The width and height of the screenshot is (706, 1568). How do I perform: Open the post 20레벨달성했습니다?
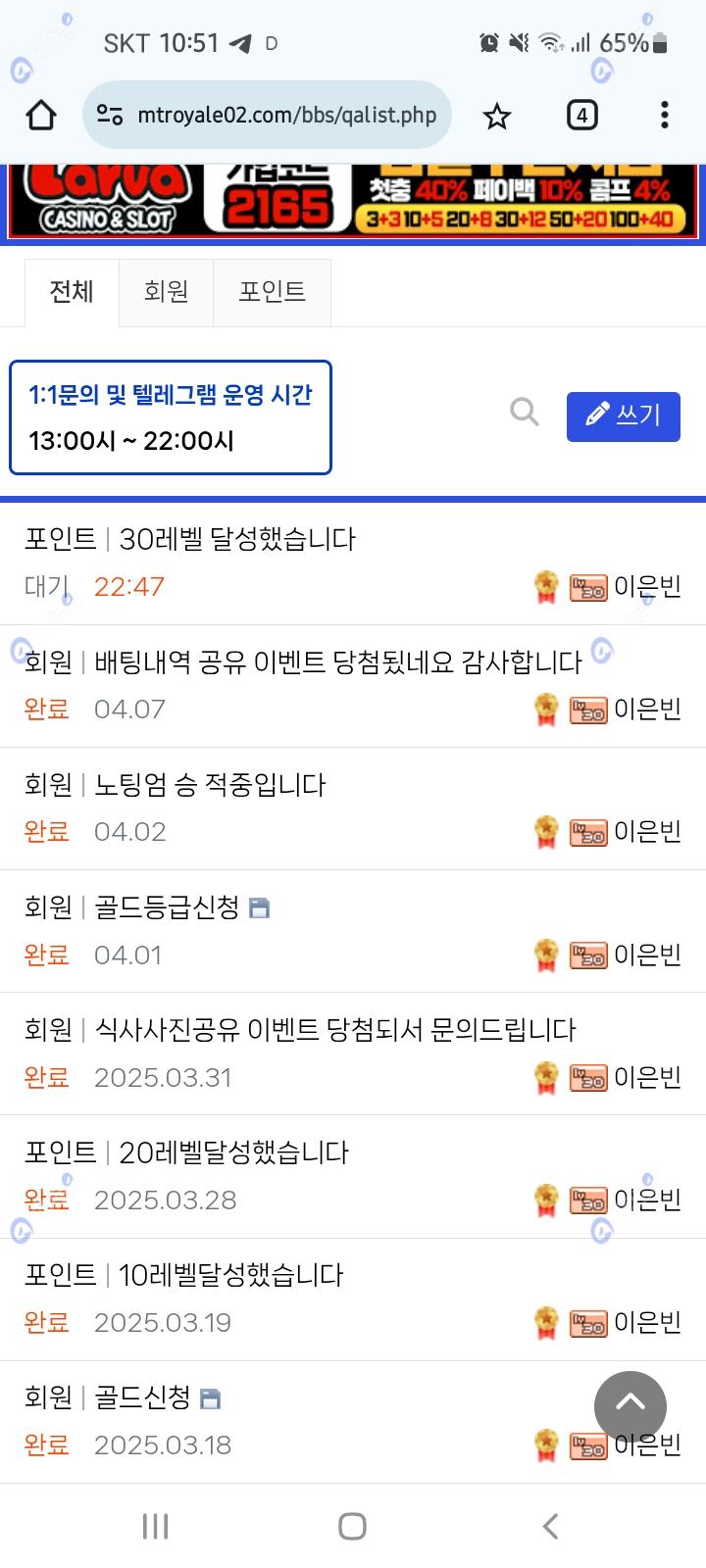pyautogui.click(x=233, y=1152)
